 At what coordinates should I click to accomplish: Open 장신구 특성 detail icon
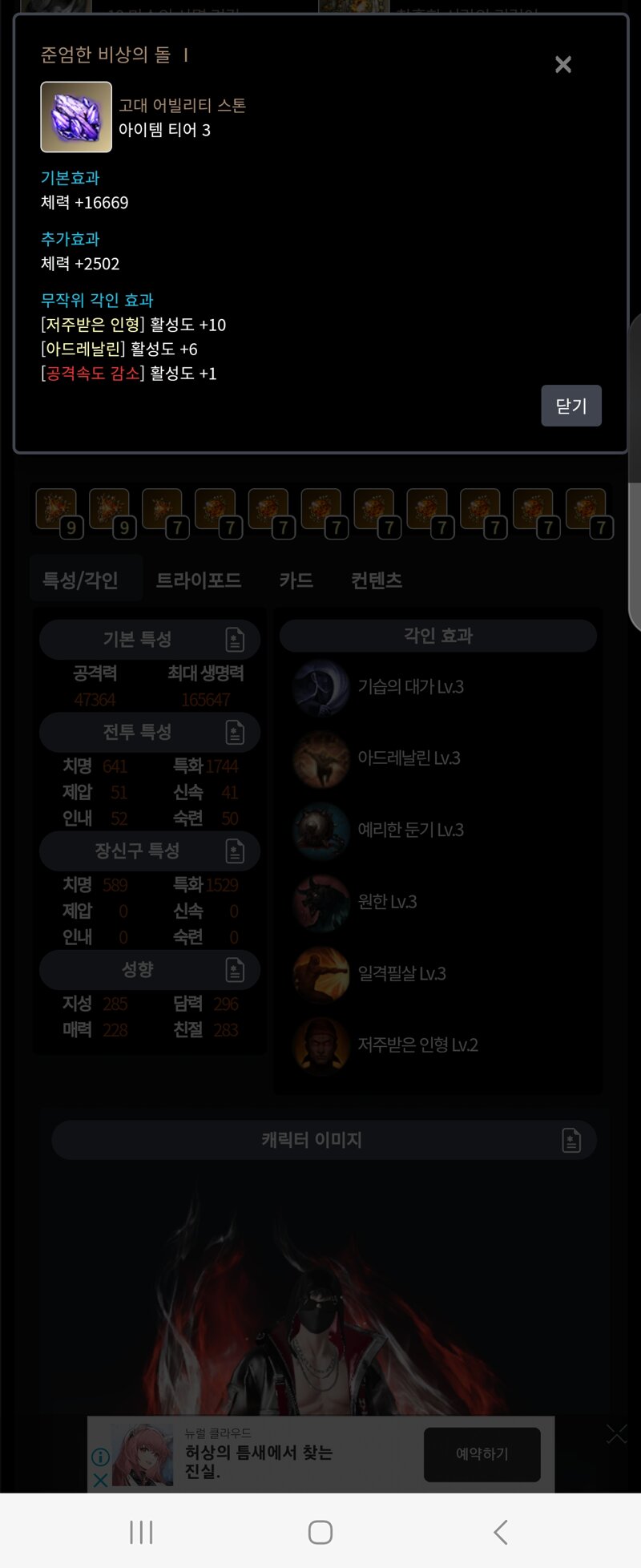pos(235,851)
